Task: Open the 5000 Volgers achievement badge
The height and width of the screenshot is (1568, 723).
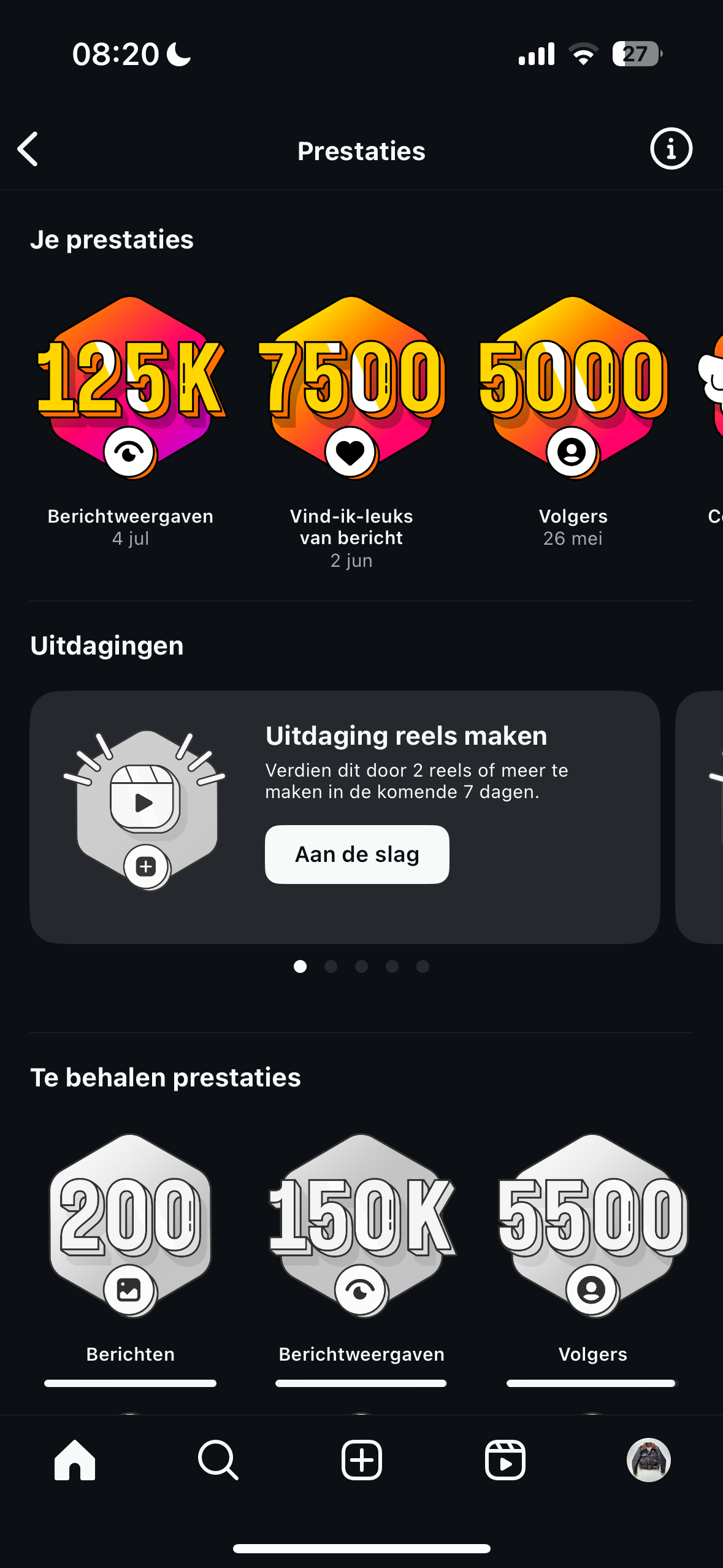Action: (573, 388)
